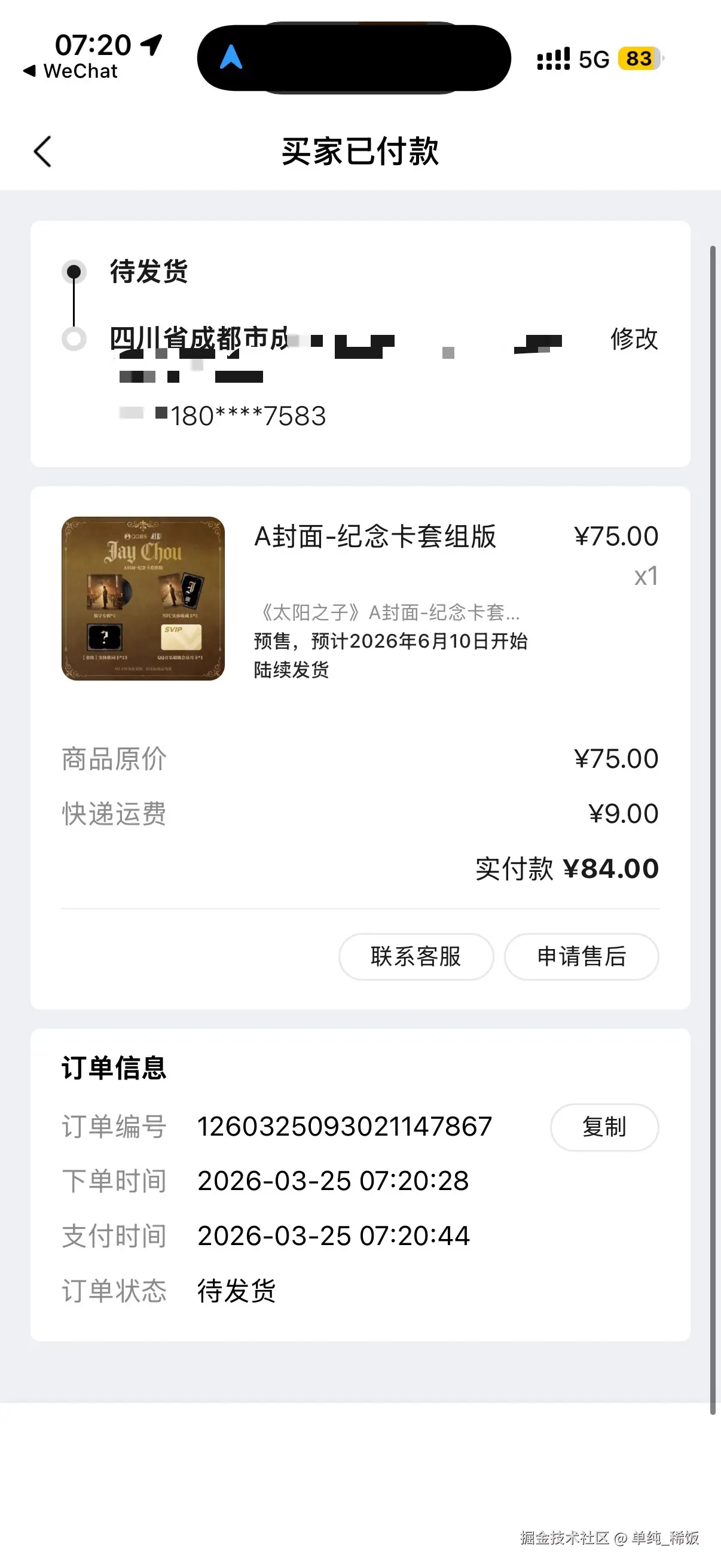Open the truncated product title 《太阳之子》A封面-纪念卡套
The image size is (721, 1568).
(x=386, y=613)
